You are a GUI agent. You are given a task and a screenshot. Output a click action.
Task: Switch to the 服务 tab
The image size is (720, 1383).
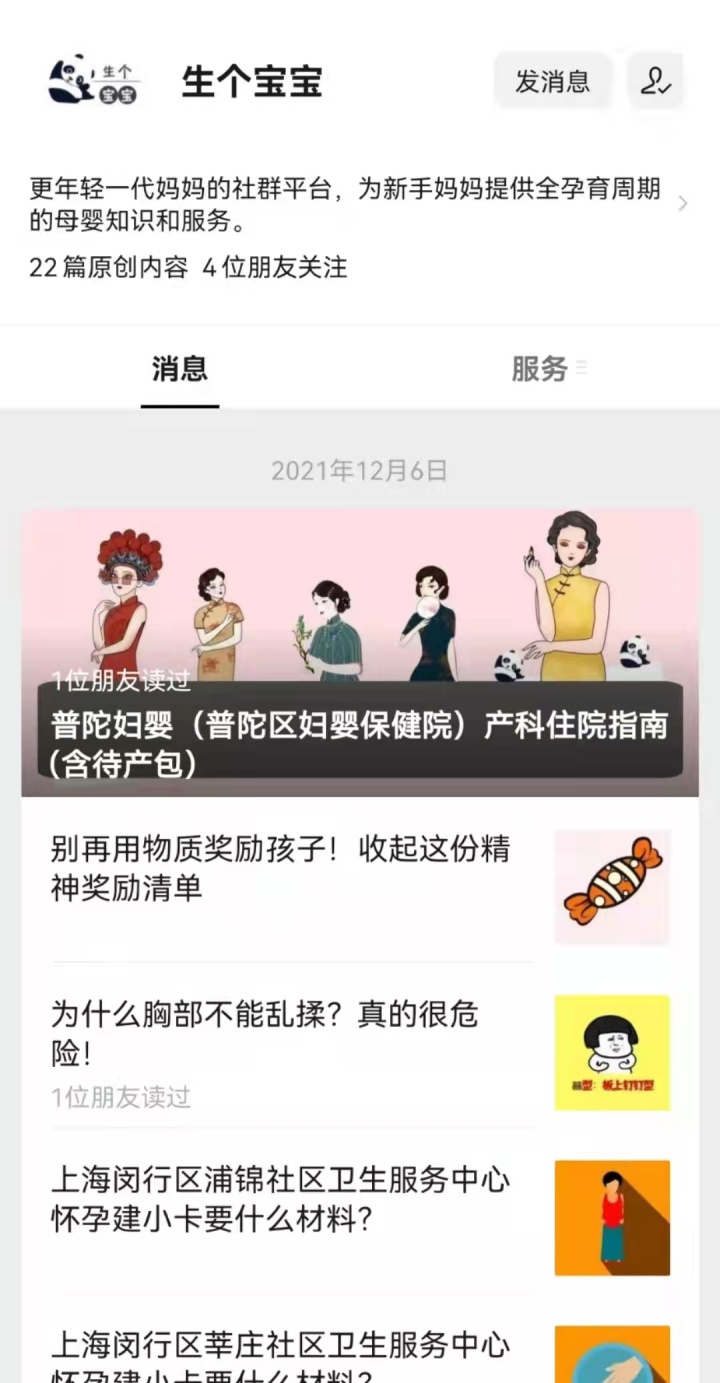(x=540, y=369)
